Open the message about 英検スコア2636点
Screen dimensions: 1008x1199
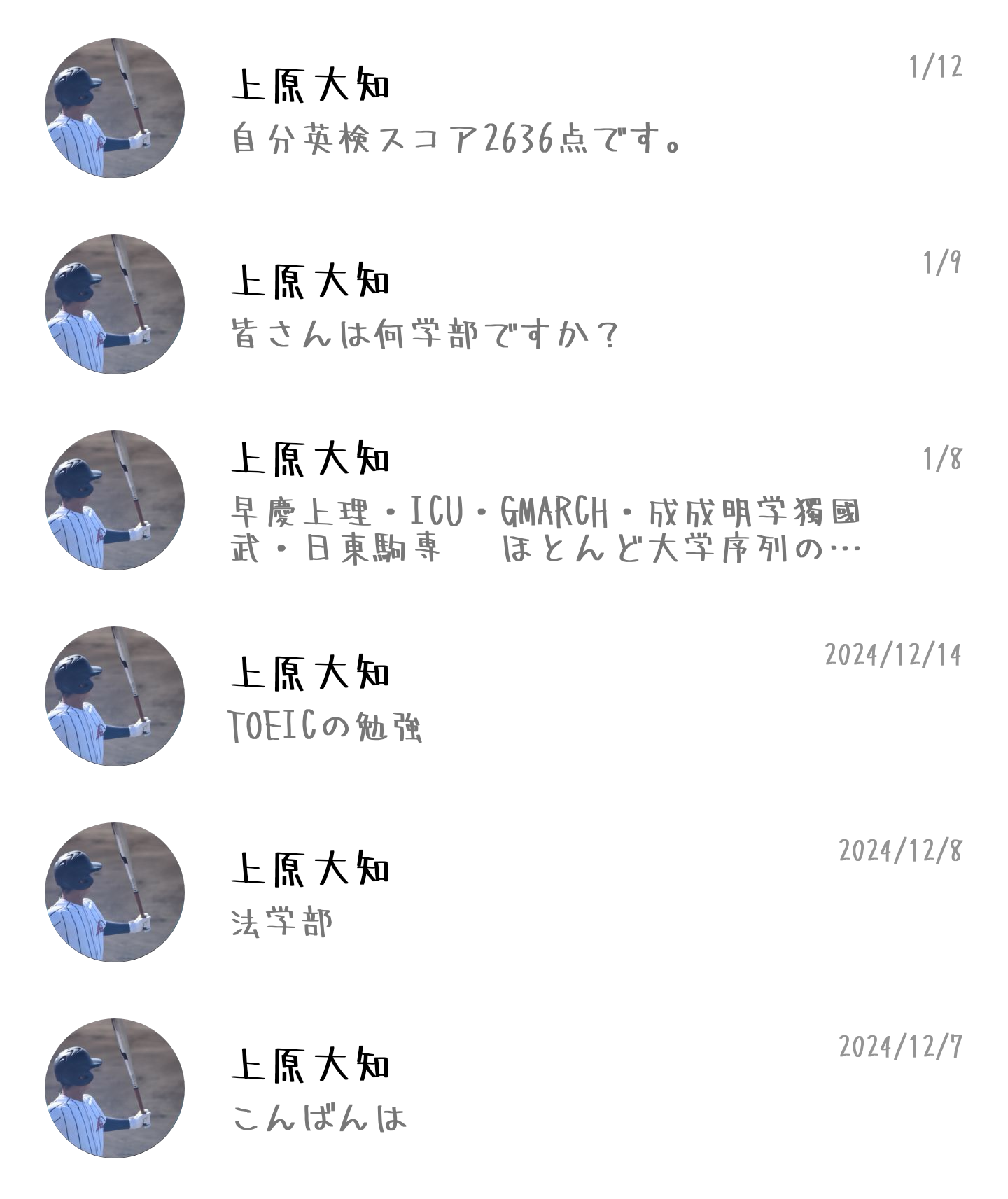pos(504,108)
